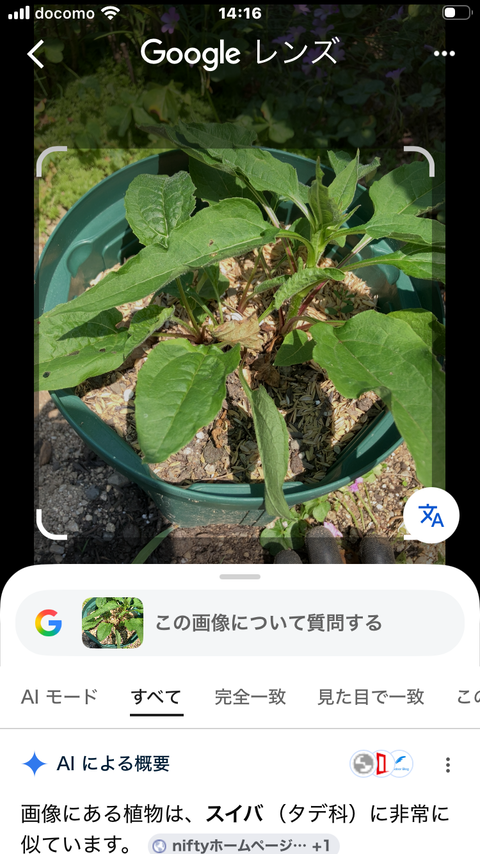Tap the drag handle on the results sheet
The width and height of the screenshot is (480, 854).
pos(240,577)
